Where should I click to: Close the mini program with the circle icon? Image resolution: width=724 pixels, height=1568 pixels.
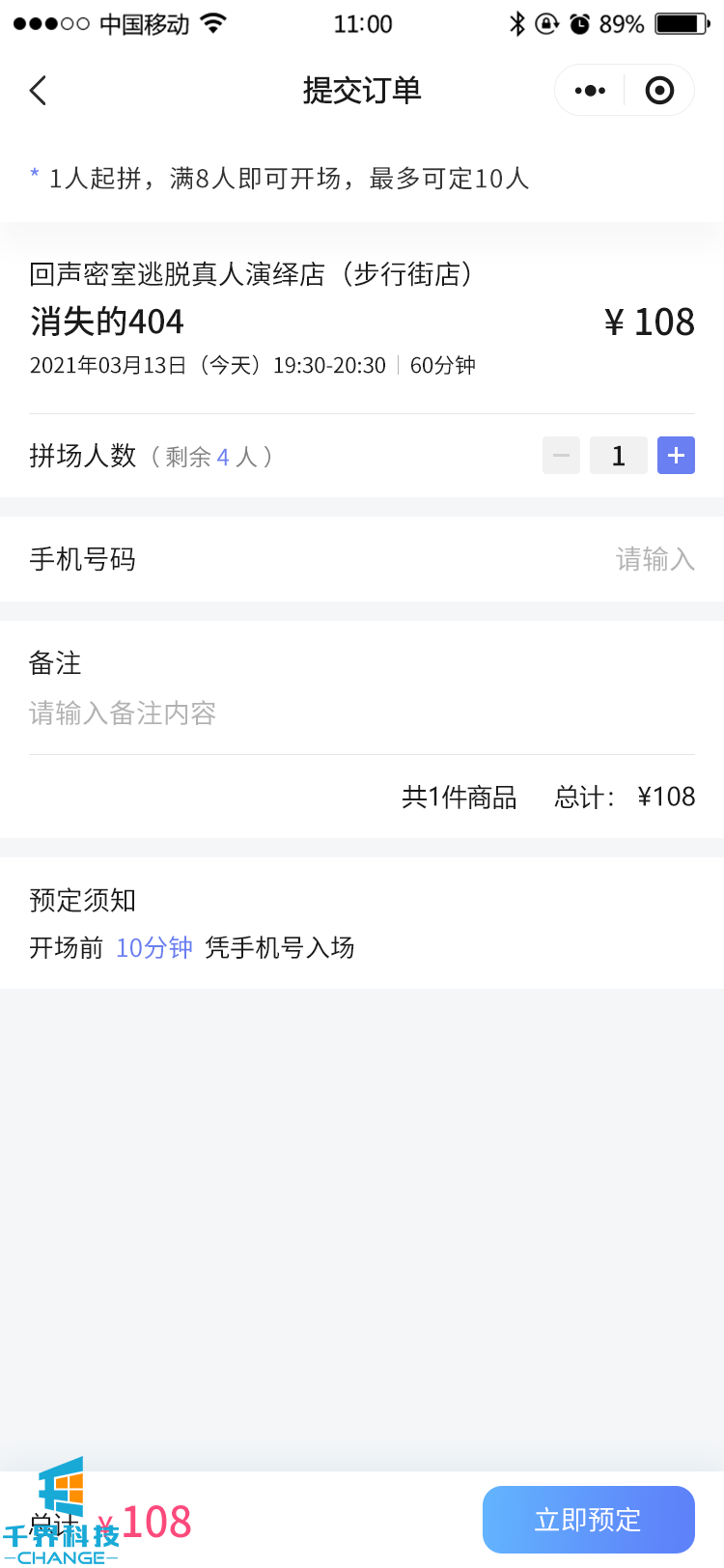pos(659,91)
